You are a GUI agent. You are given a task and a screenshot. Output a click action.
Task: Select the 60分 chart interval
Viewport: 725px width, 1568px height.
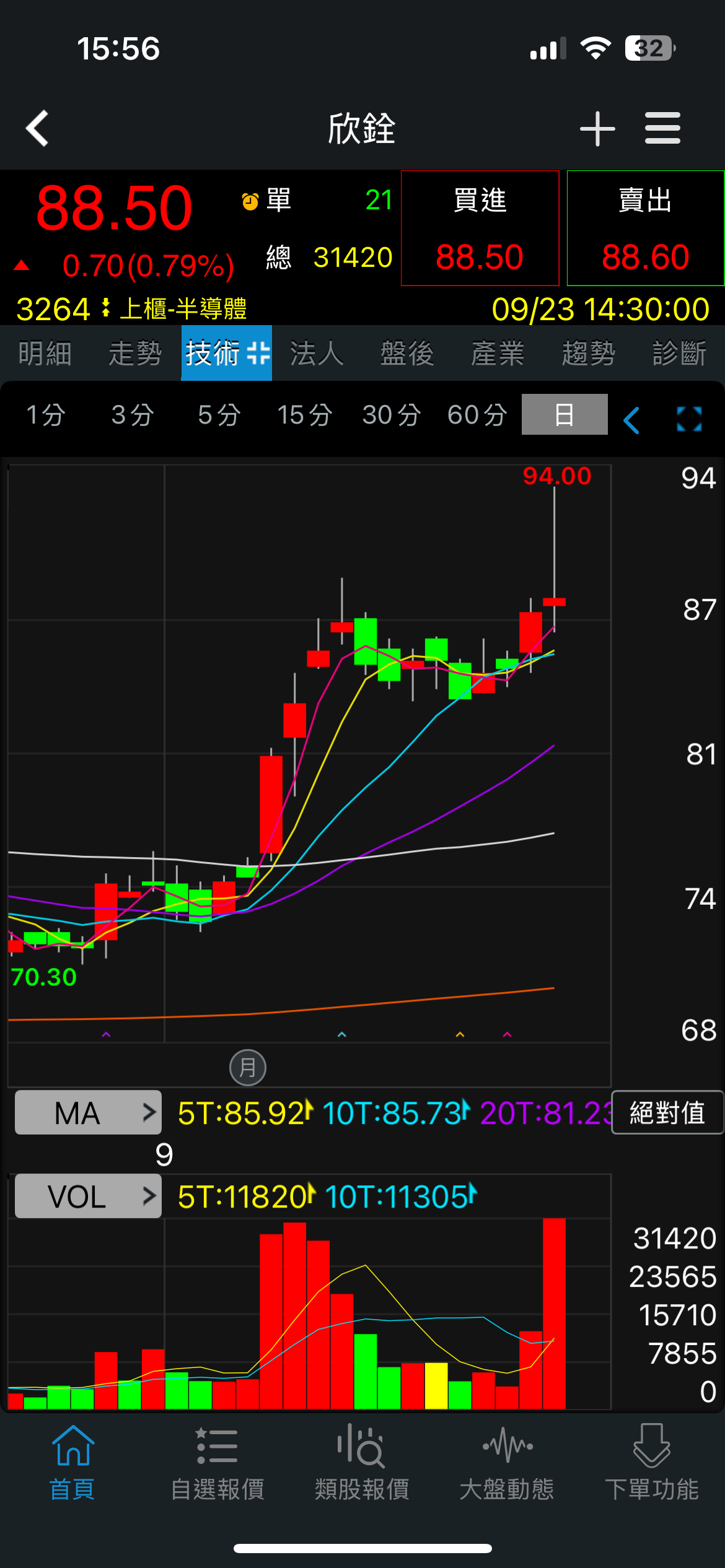(x=478, y=414)
